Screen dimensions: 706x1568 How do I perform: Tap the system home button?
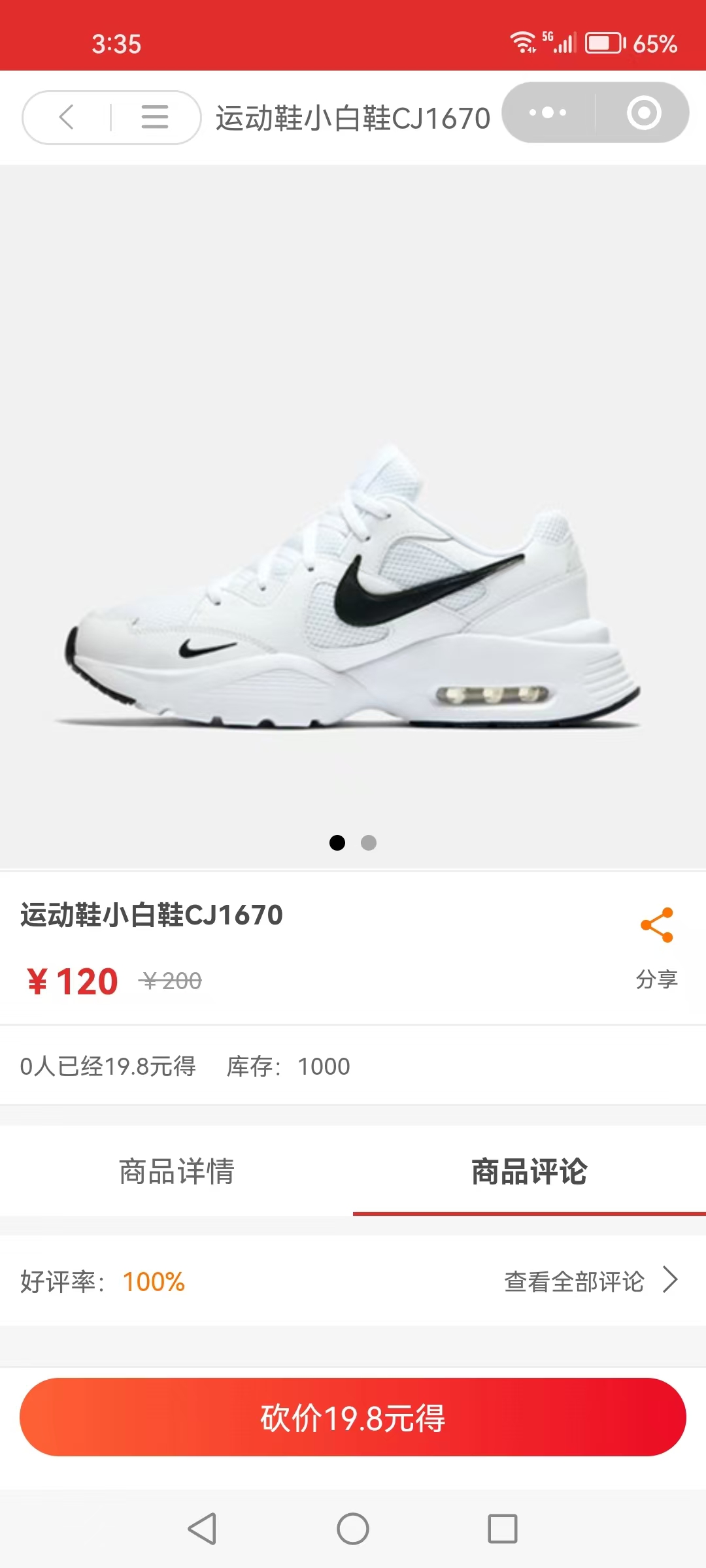click(353, 1529)
